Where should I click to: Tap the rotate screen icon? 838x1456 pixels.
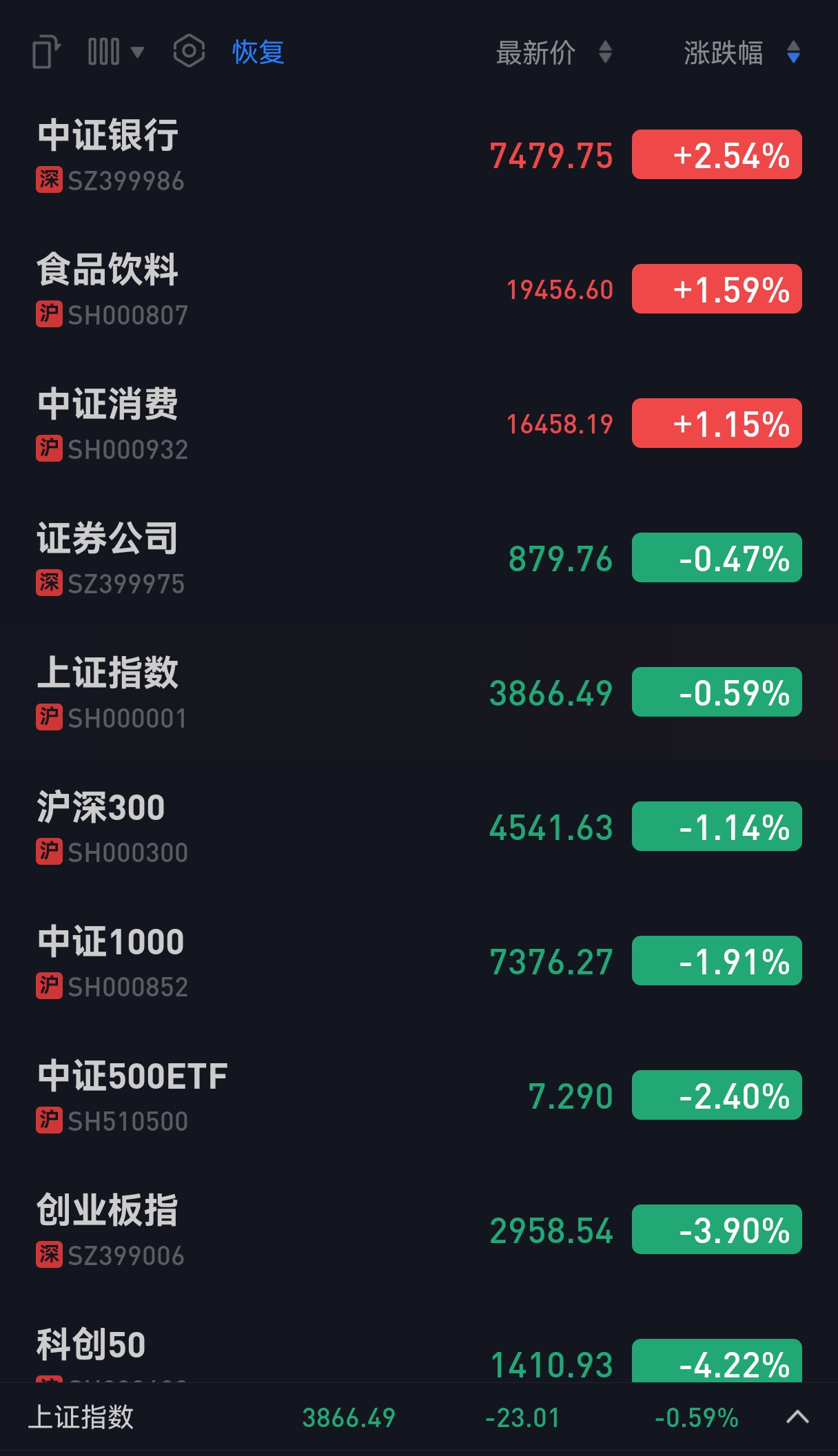pyautogui.click(x=46, y=52)
